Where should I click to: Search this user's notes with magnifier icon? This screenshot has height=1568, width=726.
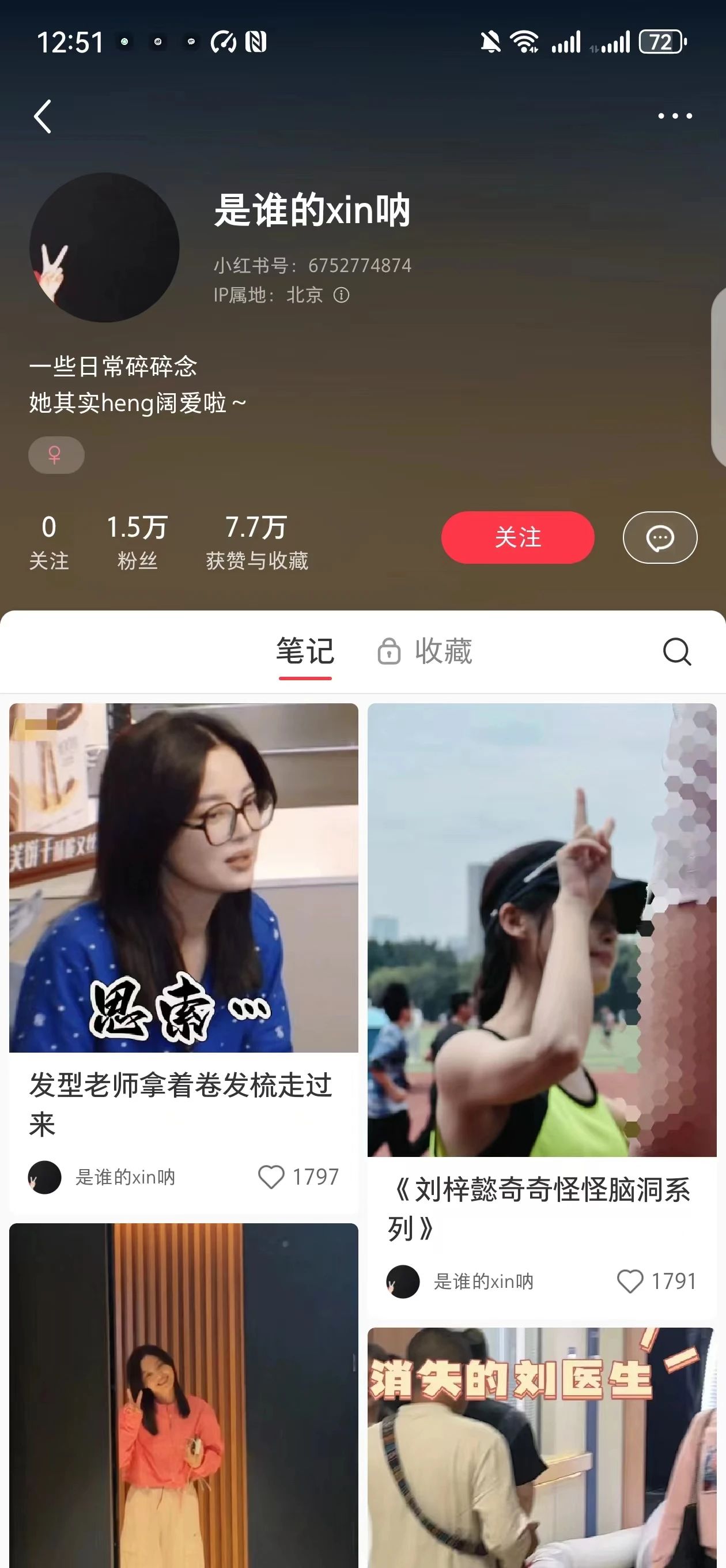click(x=676, y=652)
